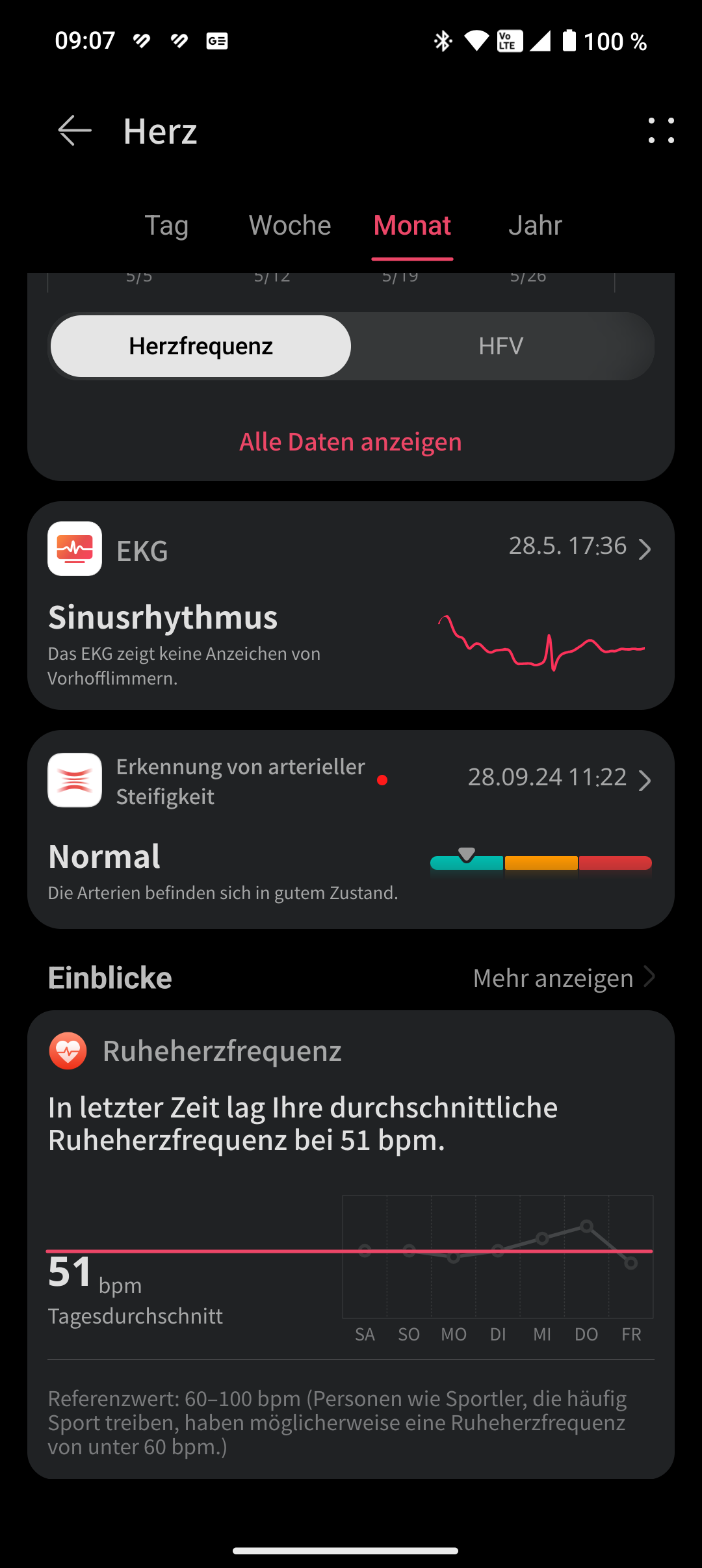Viewport: 702px width, 1568px height.
Task: Switch to the HFV segment
Action: 501,346
